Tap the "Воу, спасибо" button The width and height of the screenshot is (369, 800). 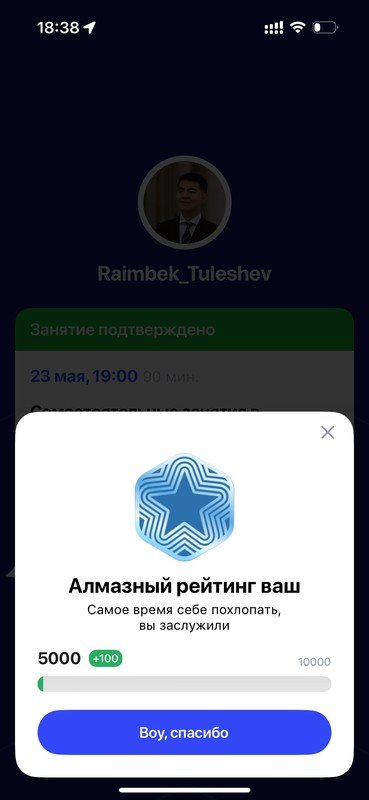pos(184,733)
